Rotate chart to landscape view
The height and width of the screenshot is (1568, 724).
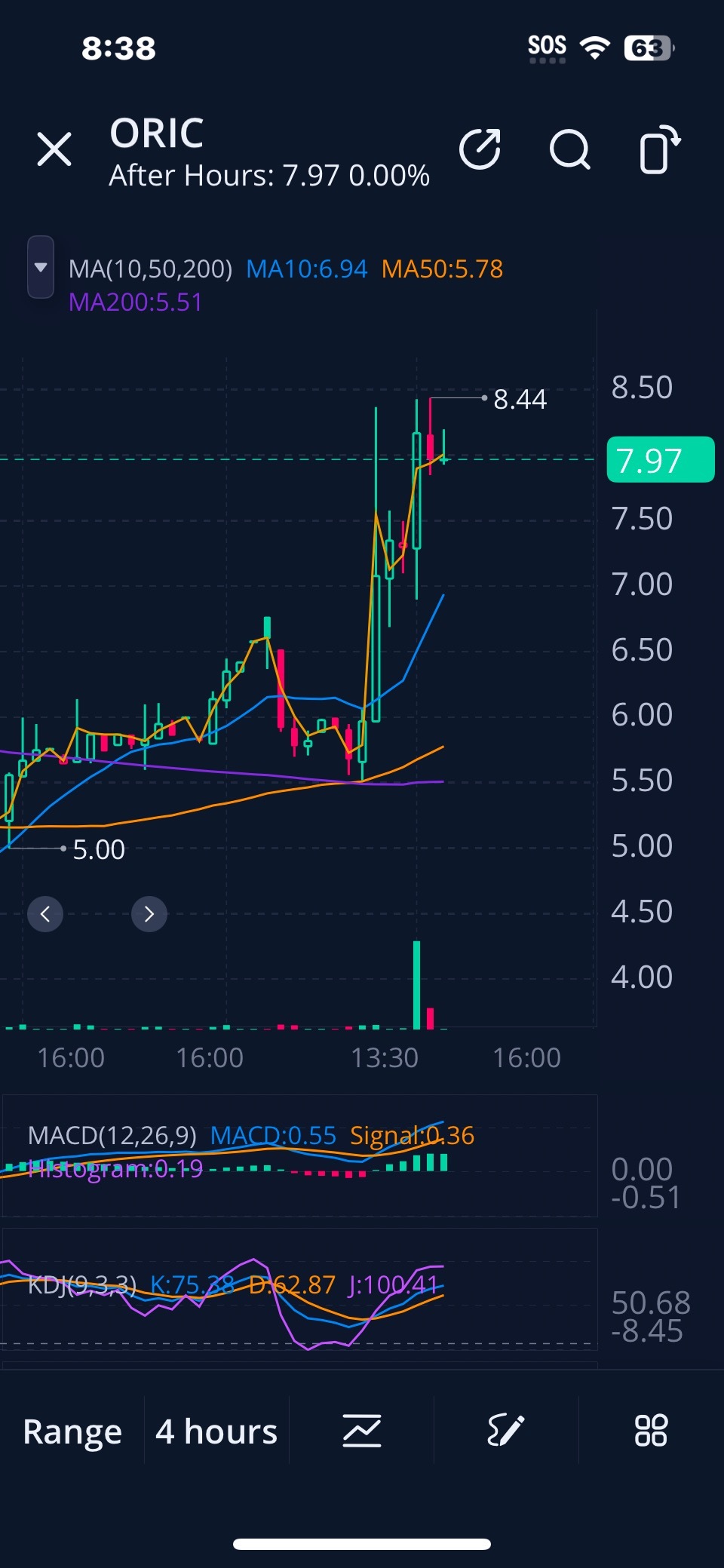point(660,149)
